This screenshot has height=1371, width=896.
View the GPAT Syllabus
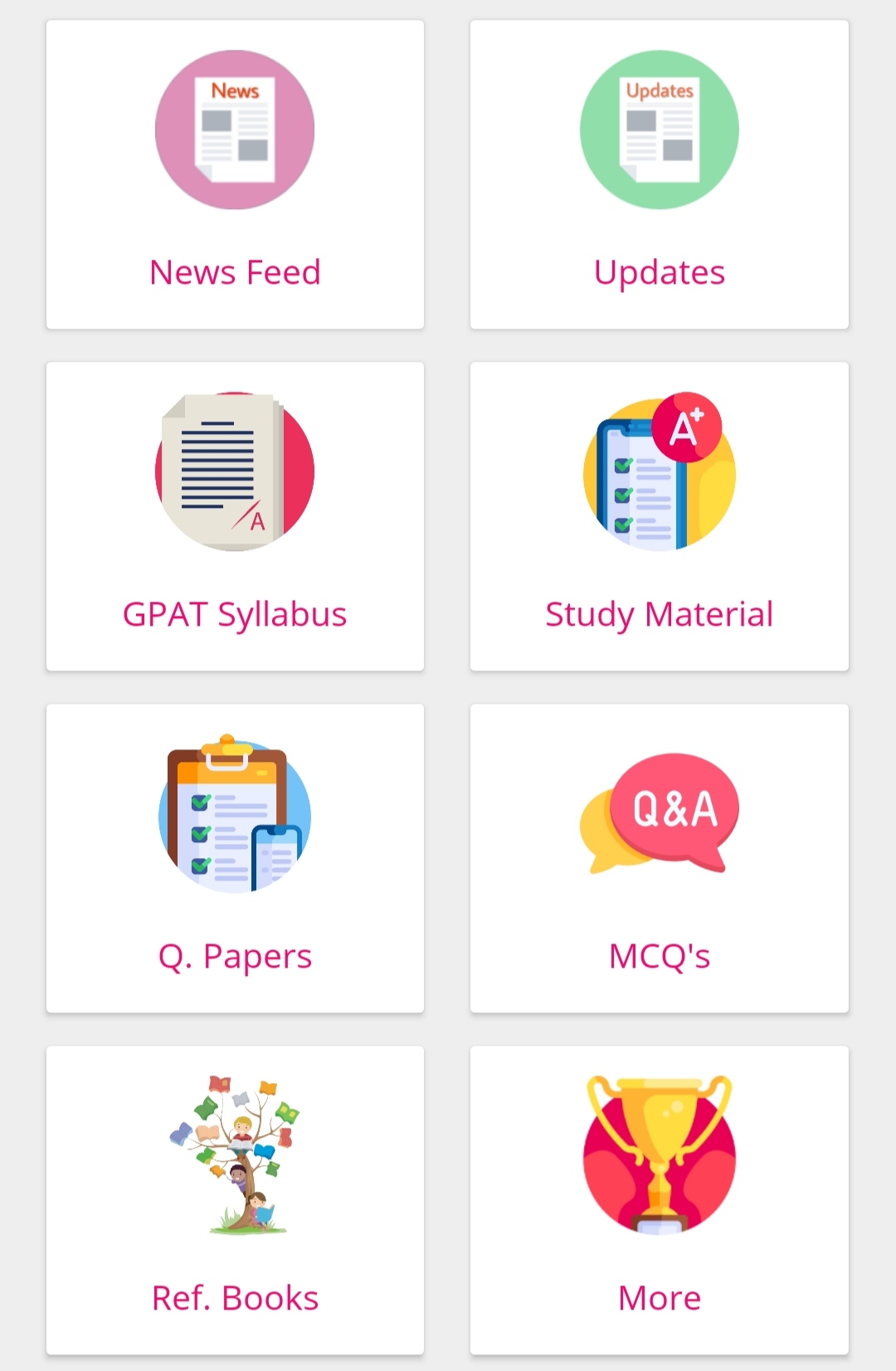point(235,614)
